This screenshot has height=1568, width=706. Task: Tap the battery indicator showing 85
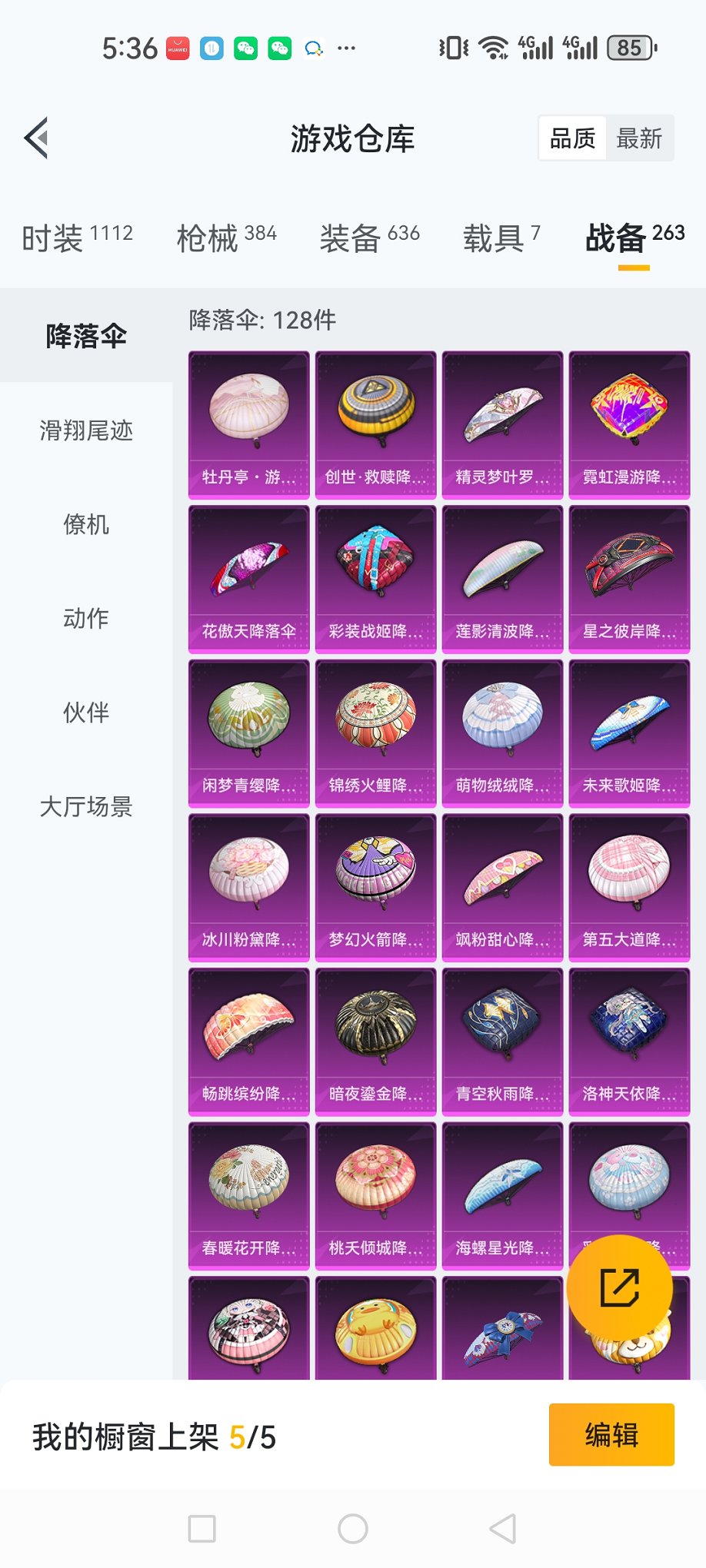(628, 48)
